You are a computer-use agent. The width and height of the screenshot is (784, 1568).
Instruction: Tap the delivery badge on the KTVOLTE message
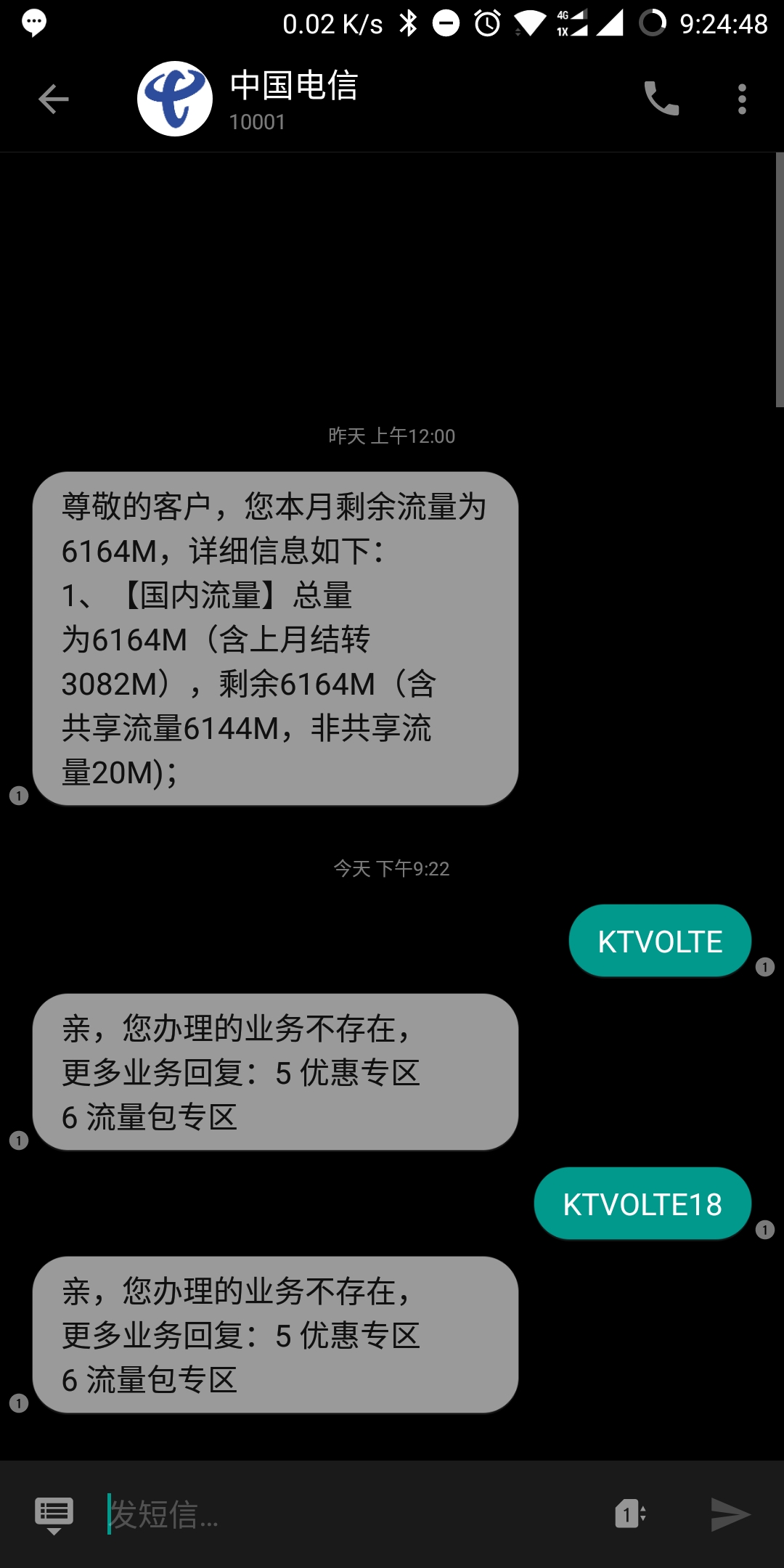click(x=764, y=967)
